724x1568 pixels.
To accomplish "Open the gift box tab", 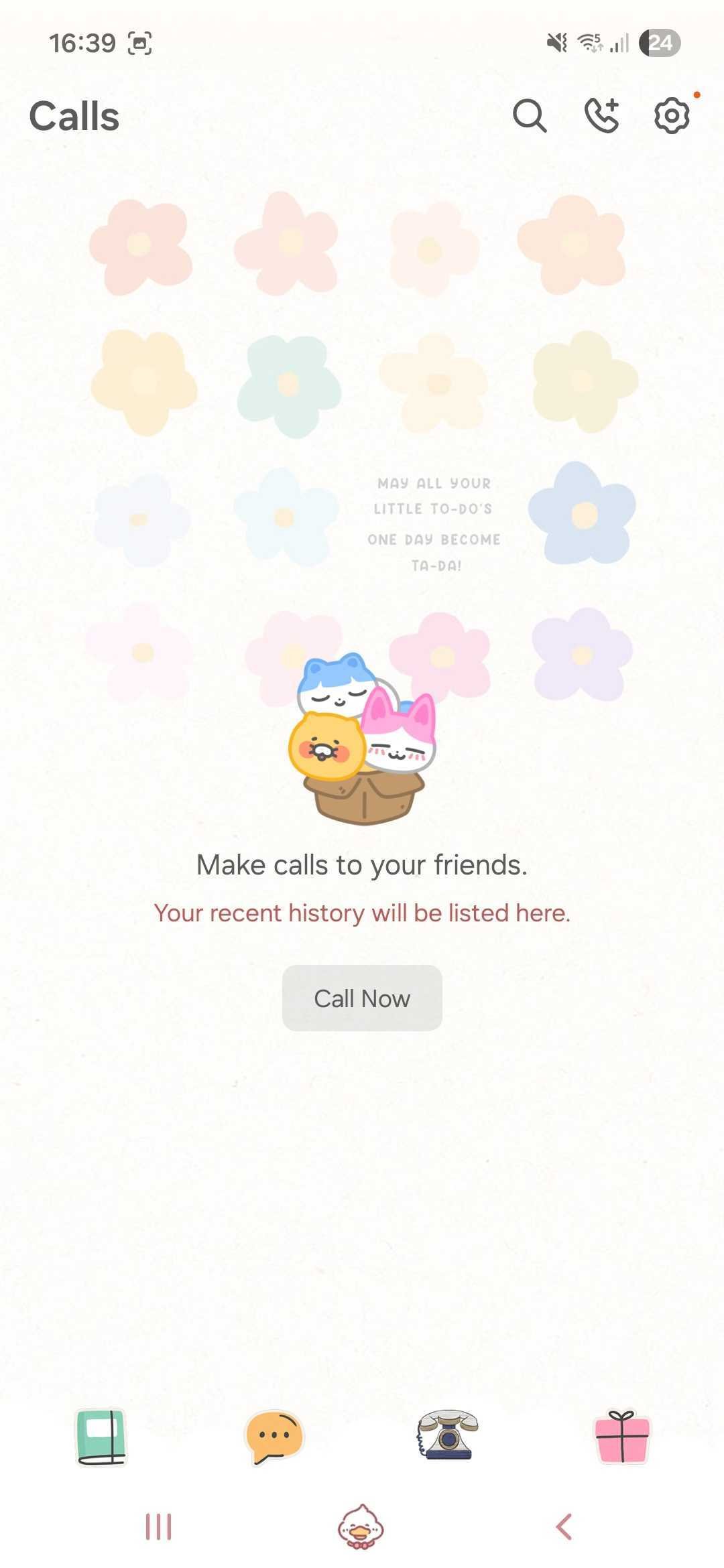I will (x=622, y=1437).
